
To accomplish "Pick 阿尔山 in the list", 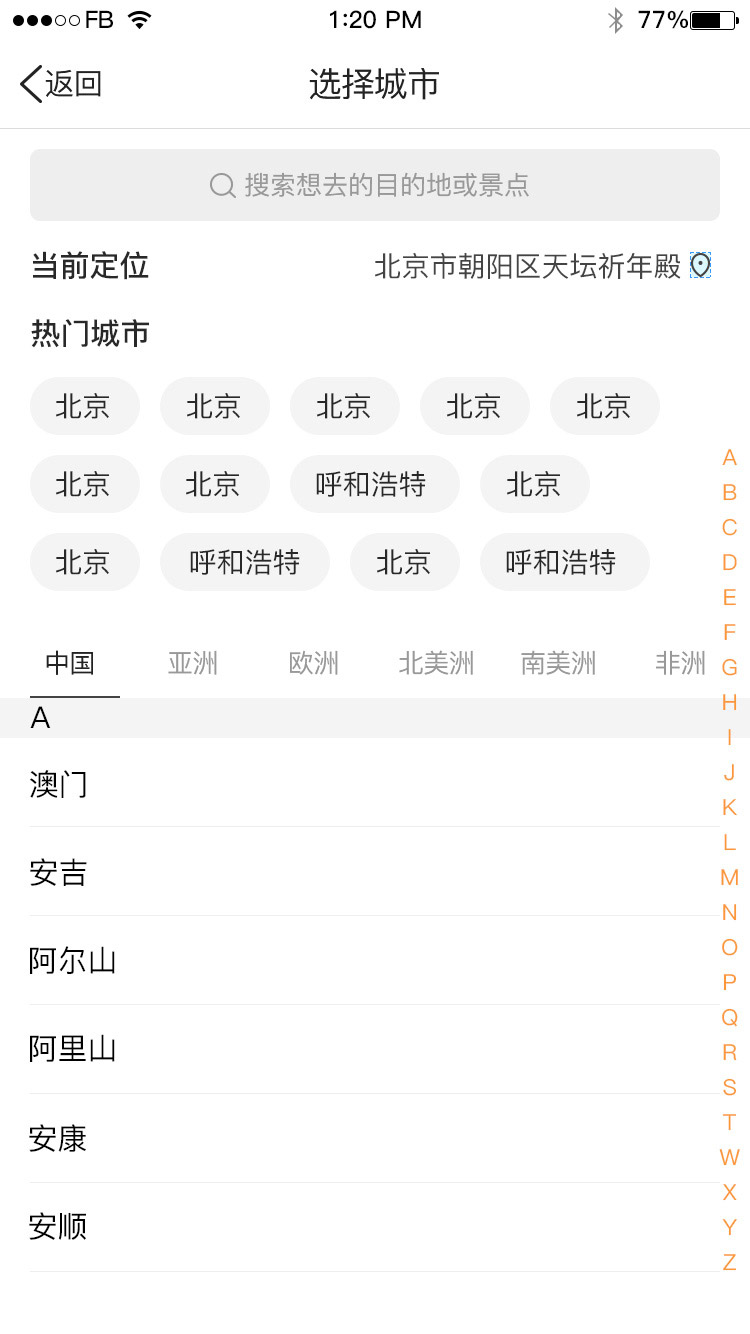I will click(x=375, y=961).
